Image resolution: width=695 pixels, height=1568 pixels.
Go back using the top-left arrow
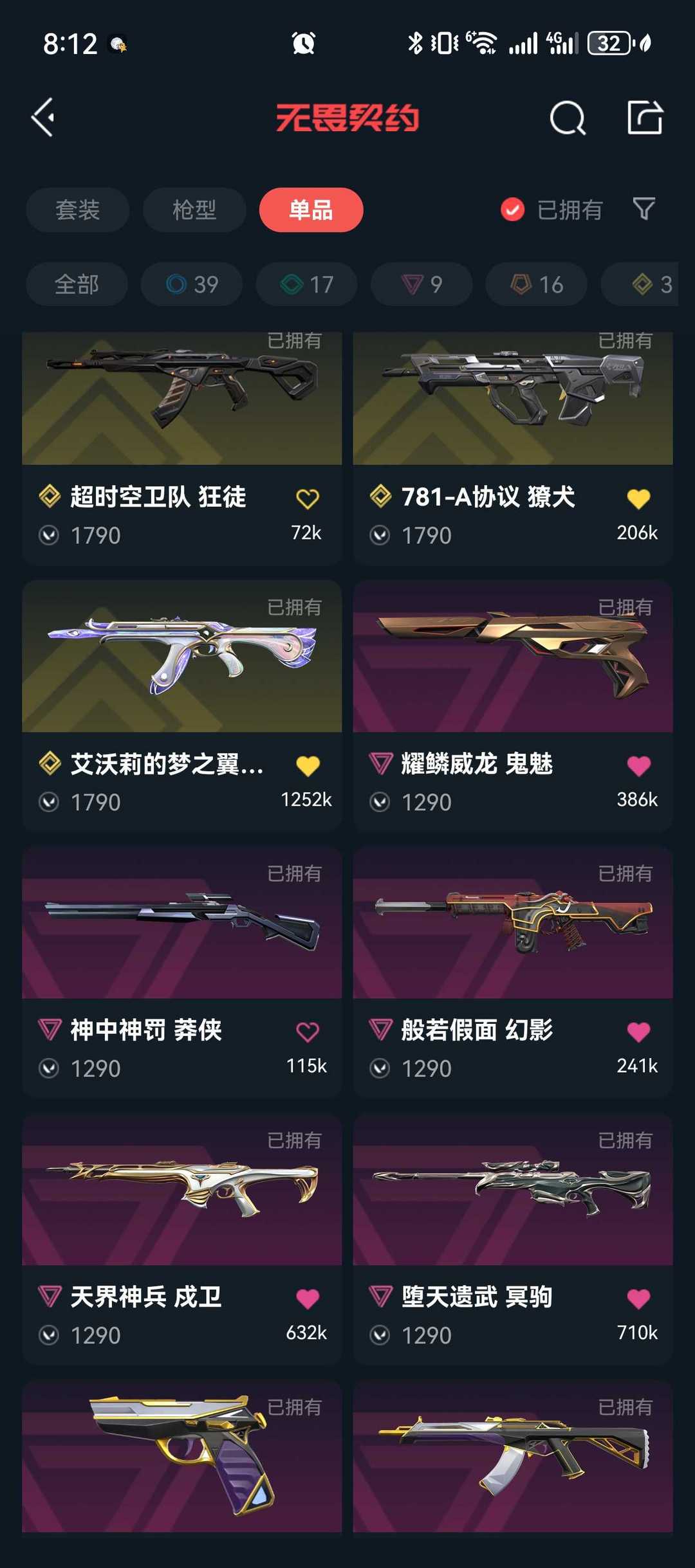(44, 118)
